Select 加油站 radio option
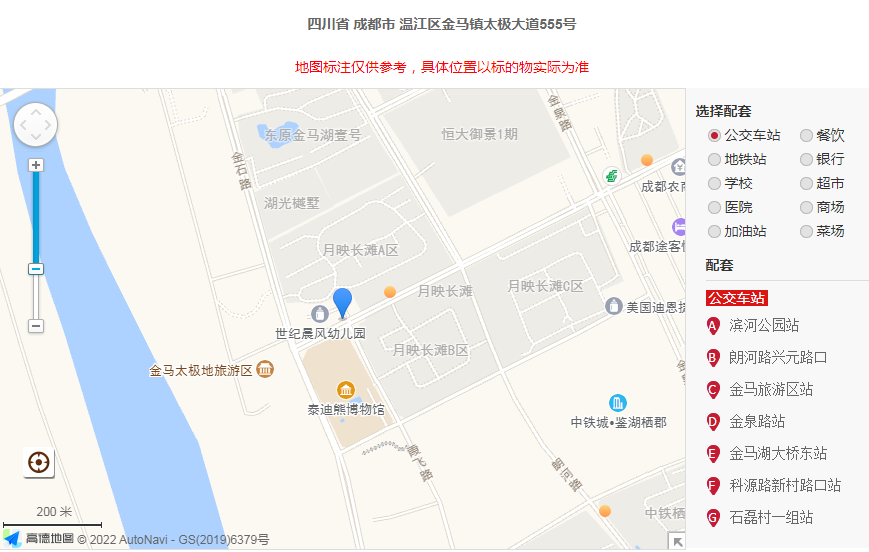Viewport: 869px width, 552px height. [x=714, y=231]
